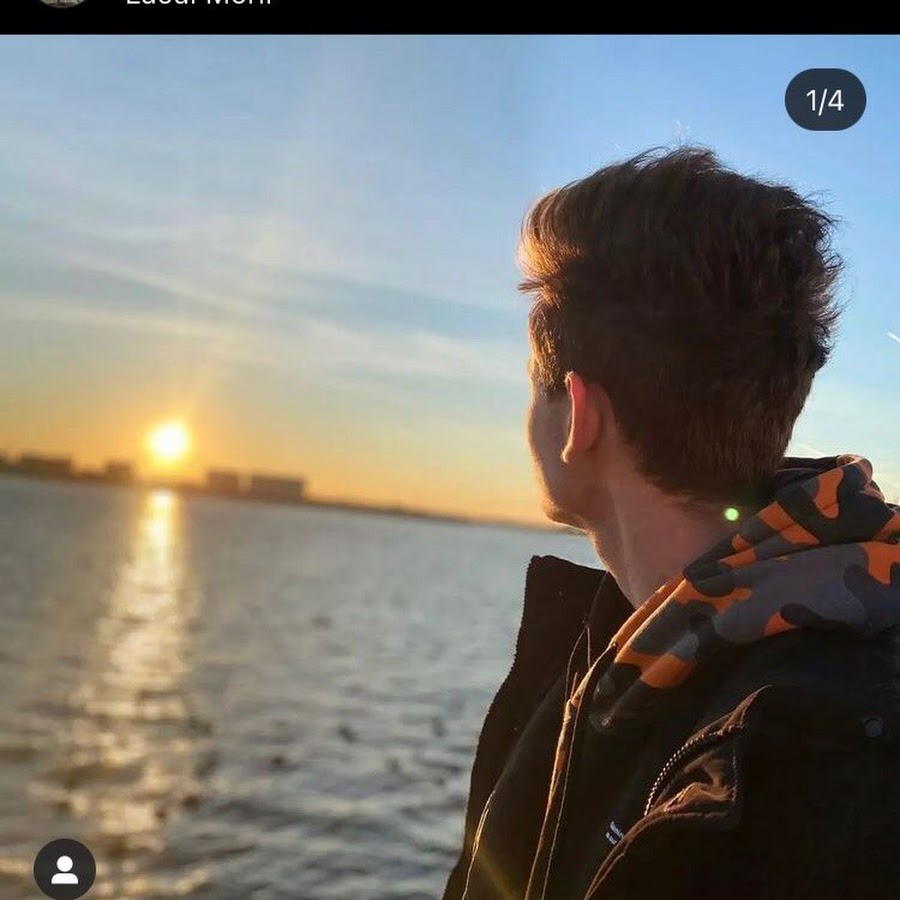
Task: Open the poster's profile avatar
Action: coord(62,3)
